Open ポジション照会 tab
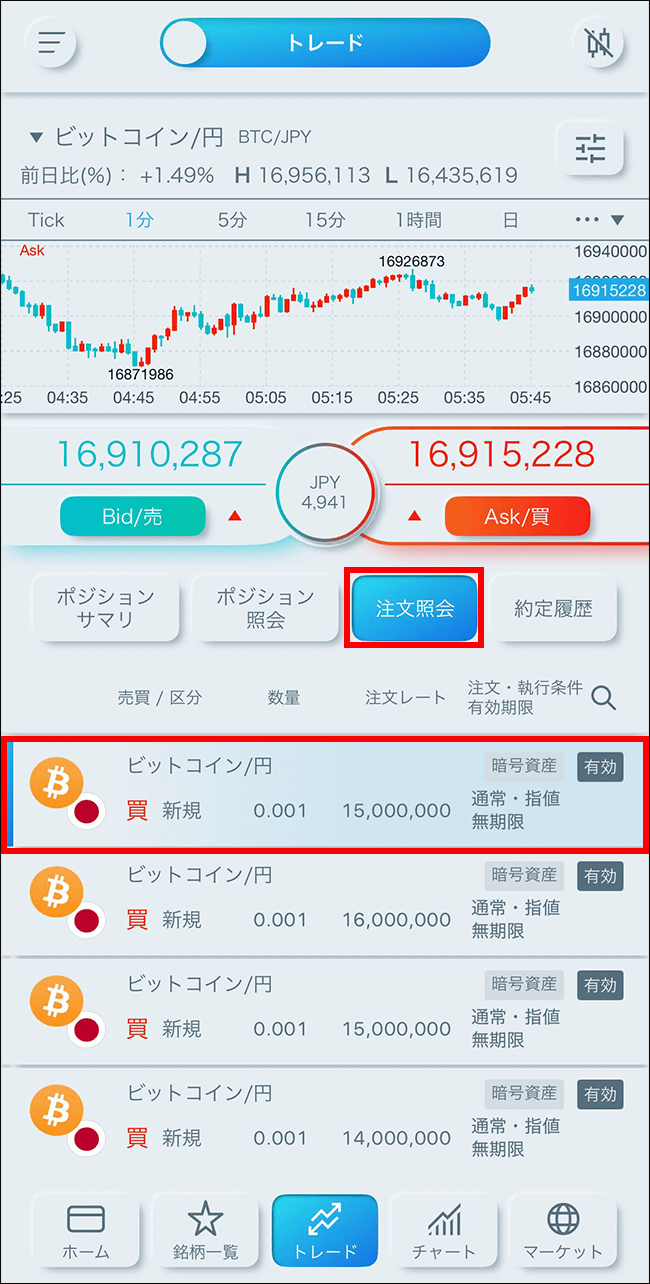The image size is (650, 1284). [265, 608]
